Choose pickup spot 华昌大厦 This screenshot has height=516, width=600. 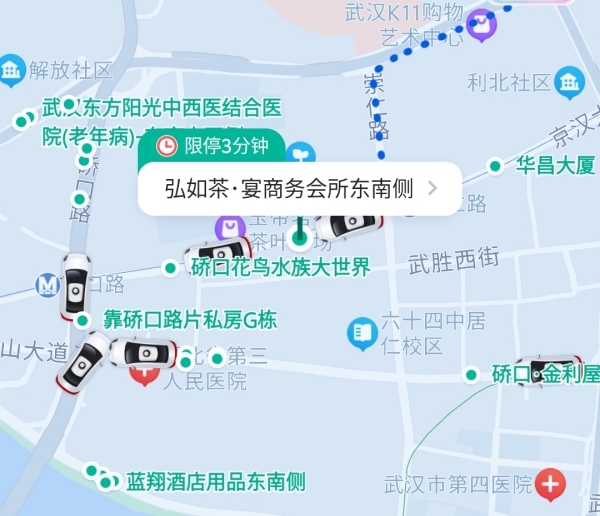(555, 166)
